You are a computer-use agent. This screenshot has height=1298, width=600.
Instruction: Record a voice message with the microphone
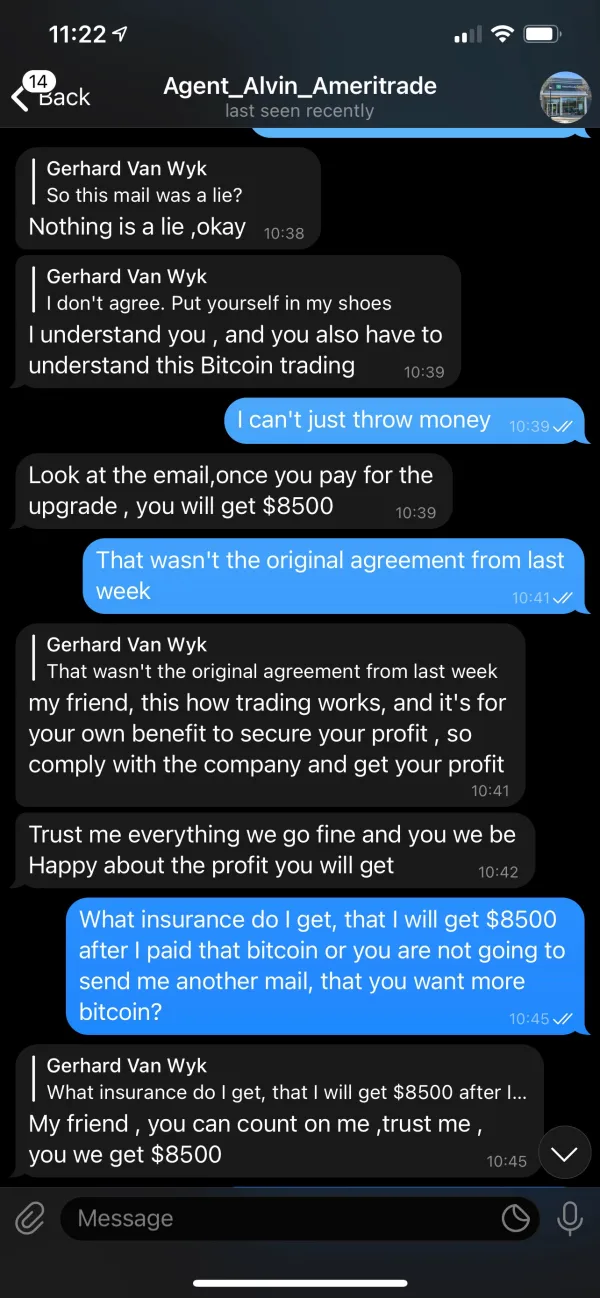tap(570, 1218)
